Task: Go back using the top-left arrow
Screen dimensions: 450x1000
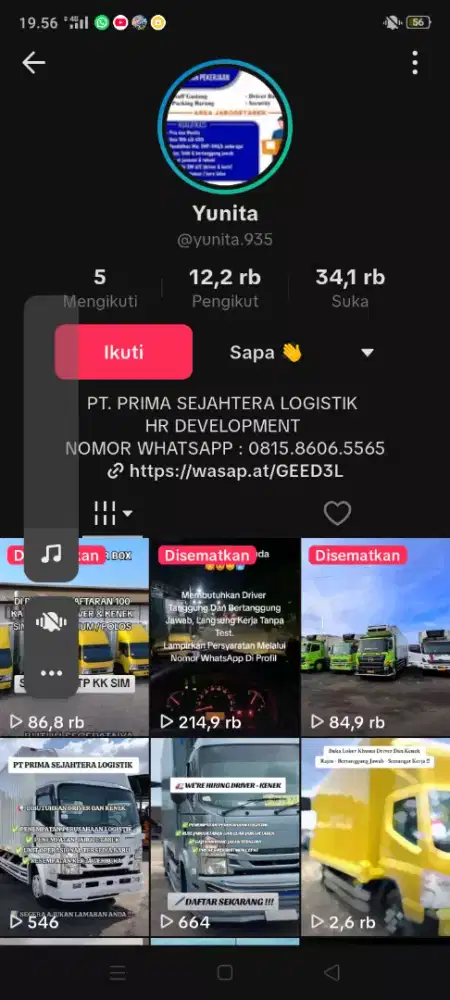Action: [33, 62]
